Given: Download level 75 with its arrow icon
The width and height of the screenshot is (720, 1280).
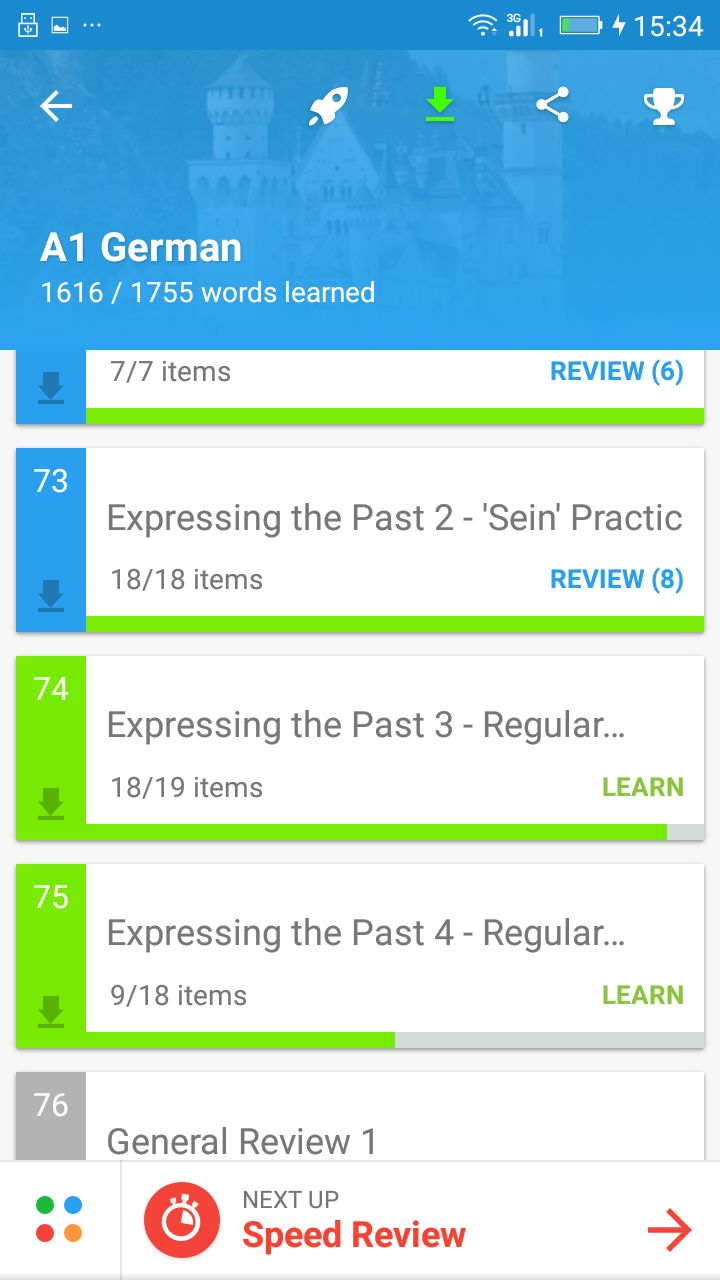Looking at the screenshot, I should point(51,1012).
